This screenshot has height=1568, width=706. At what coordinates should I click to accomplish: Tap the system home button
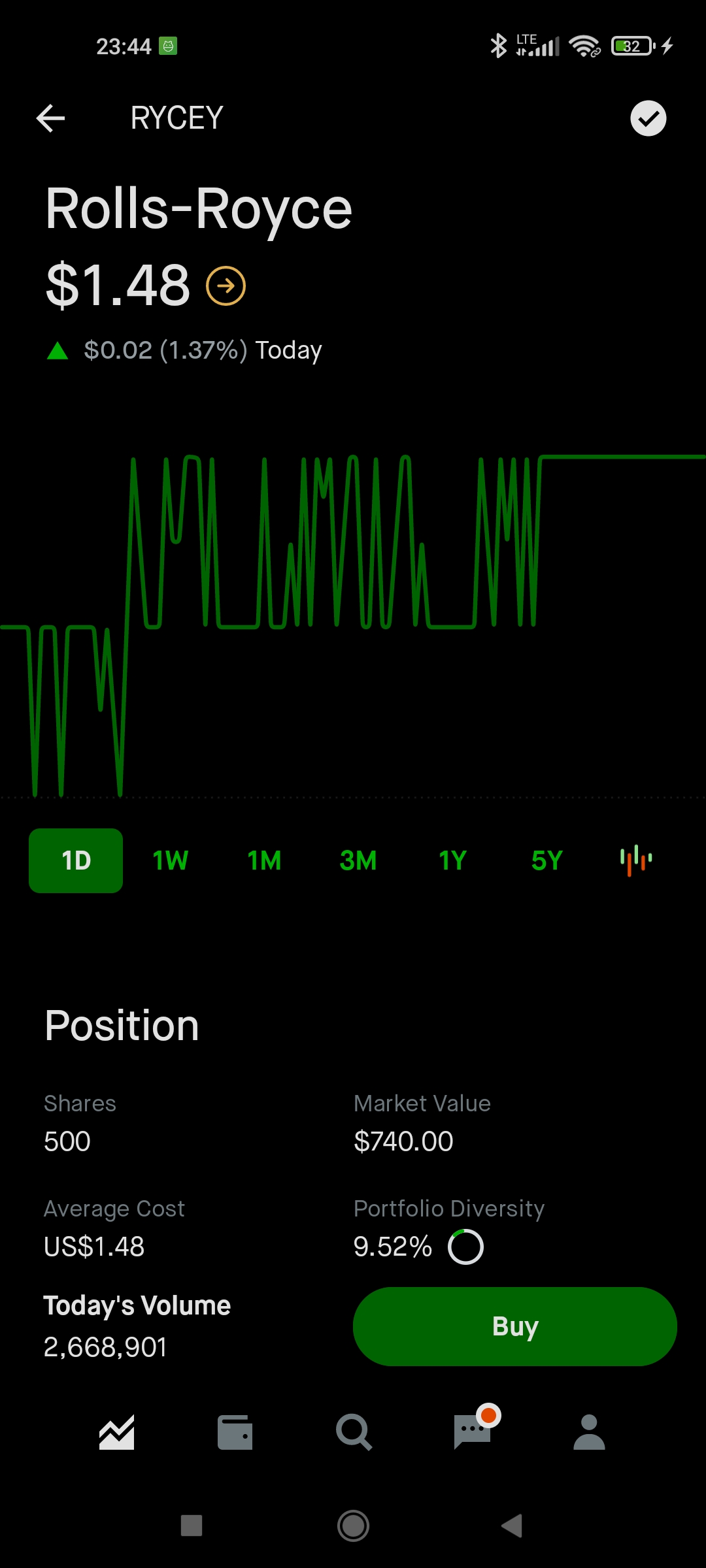point(353,1526)
